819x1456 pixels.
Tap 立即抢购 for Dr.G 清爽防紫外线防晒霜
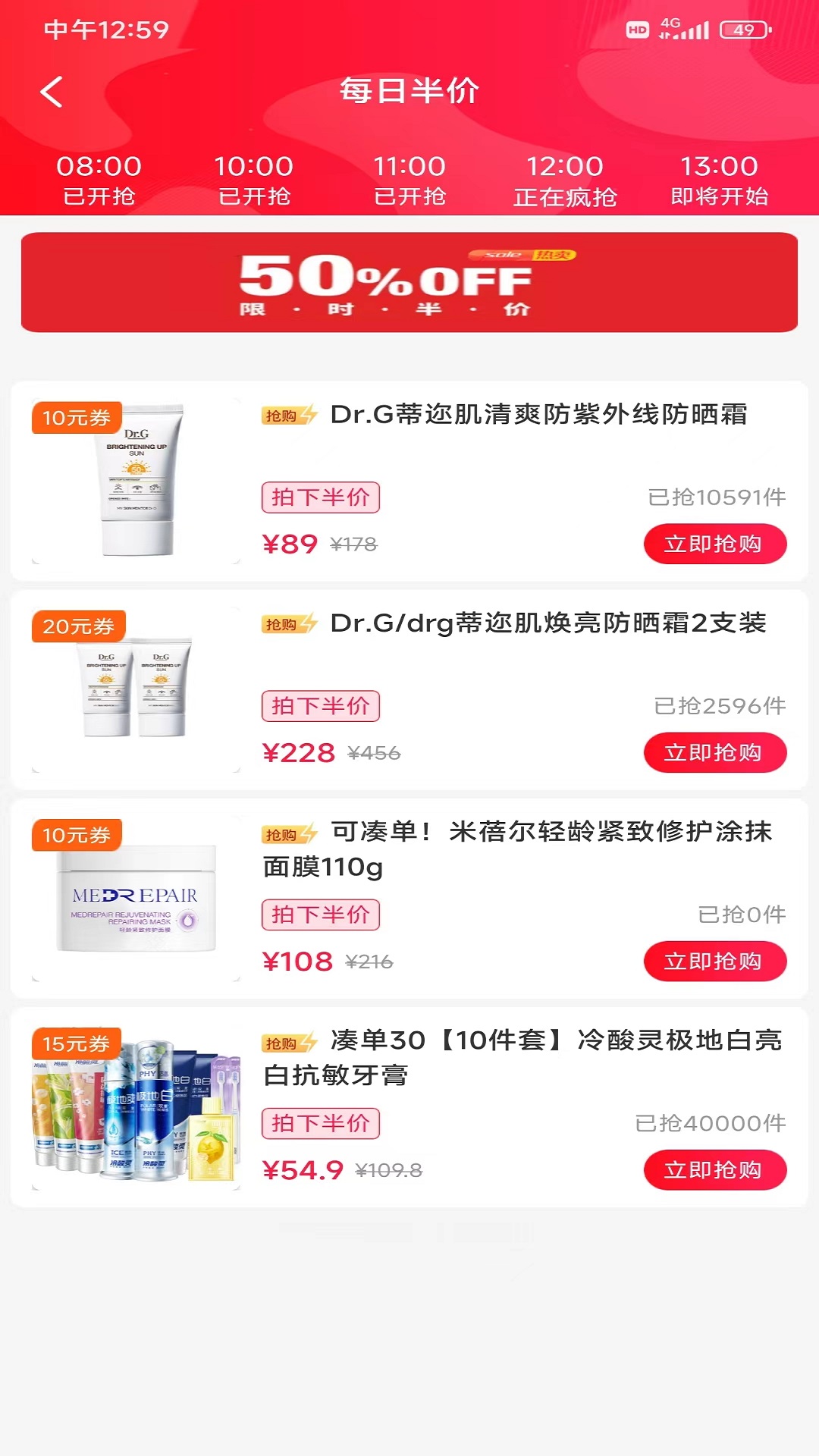(715, 544)
